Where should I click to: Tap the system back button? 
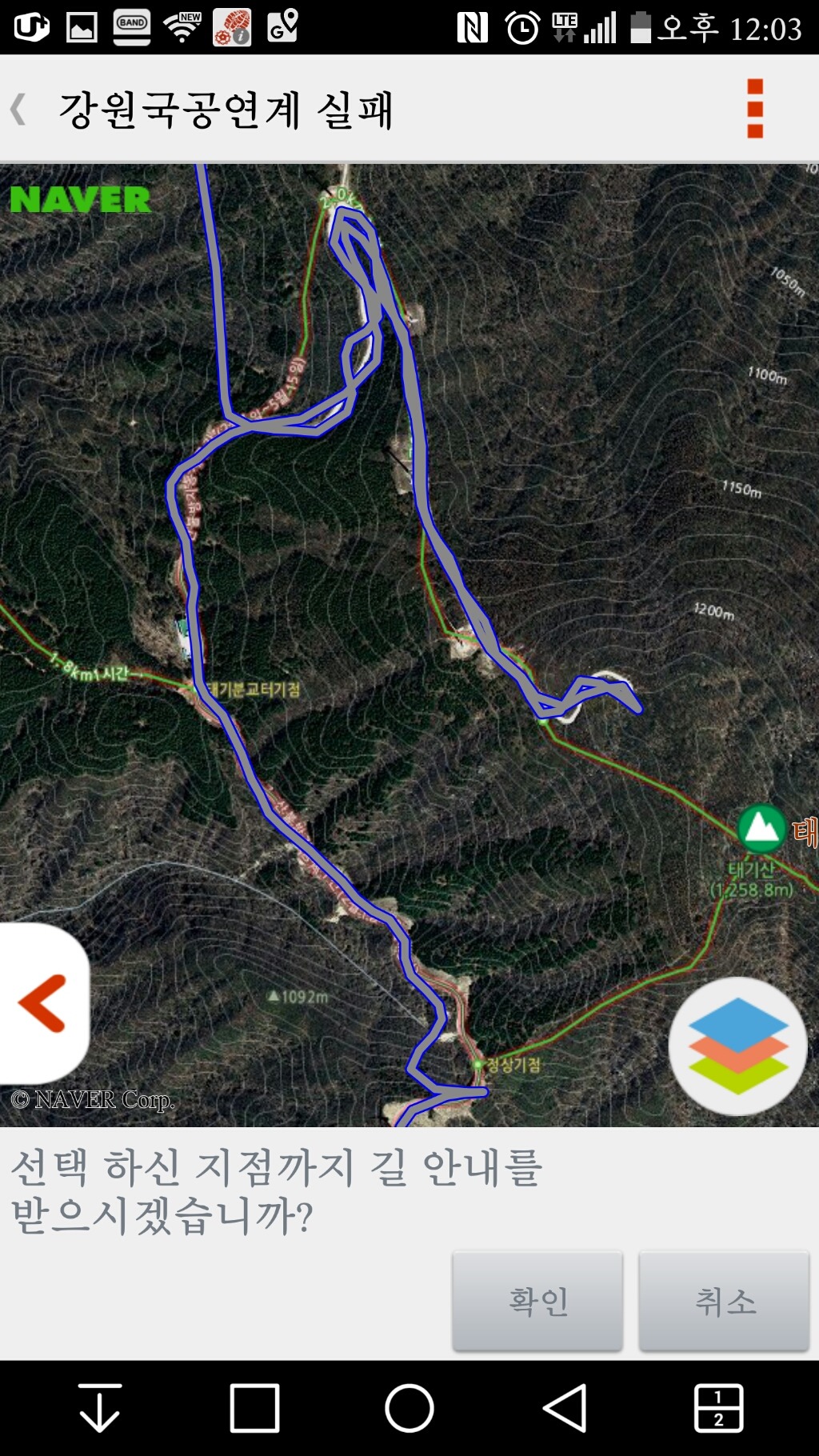[565, 1408]
